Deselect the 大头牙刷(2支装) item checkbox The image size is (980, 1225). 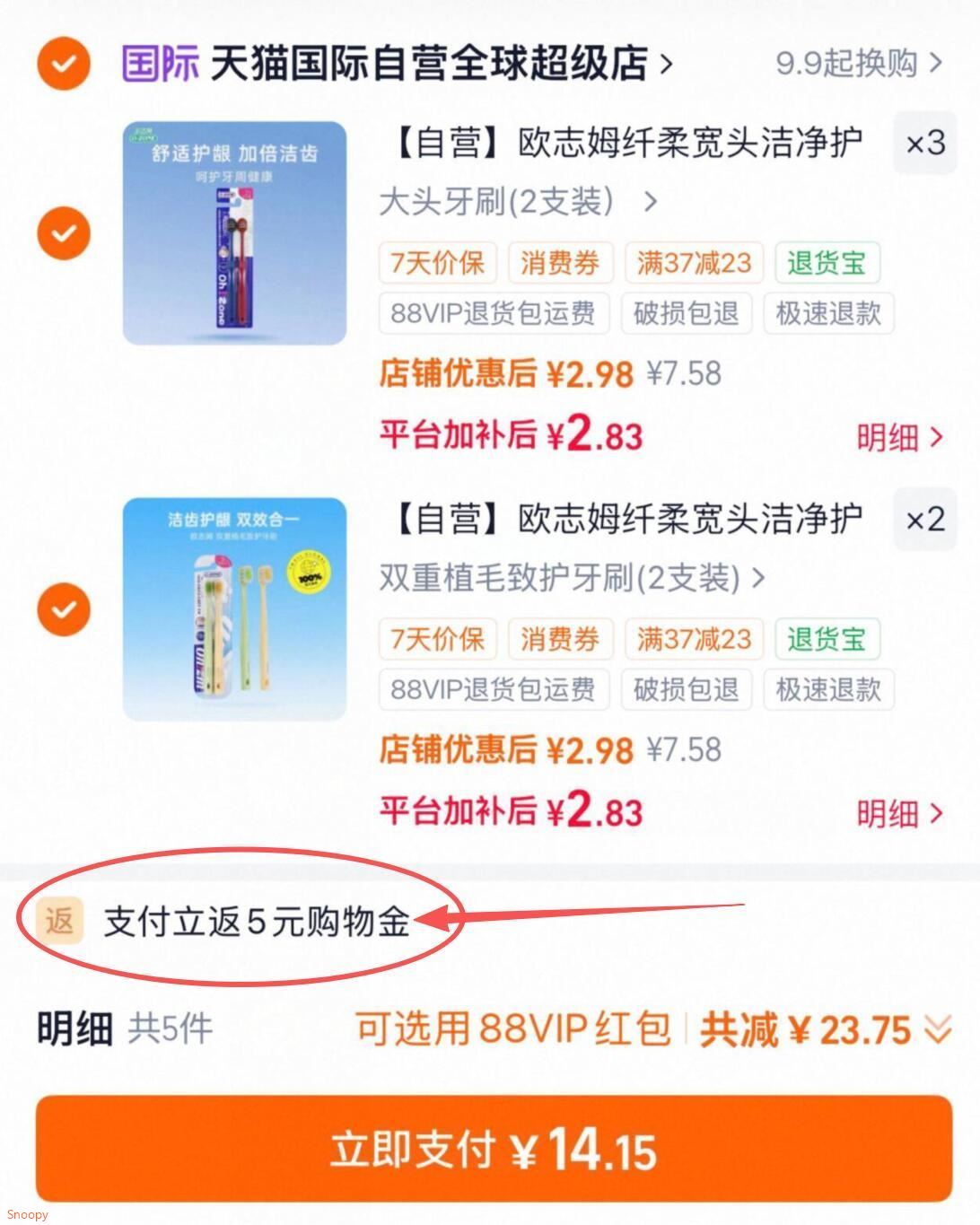point(64,233)
